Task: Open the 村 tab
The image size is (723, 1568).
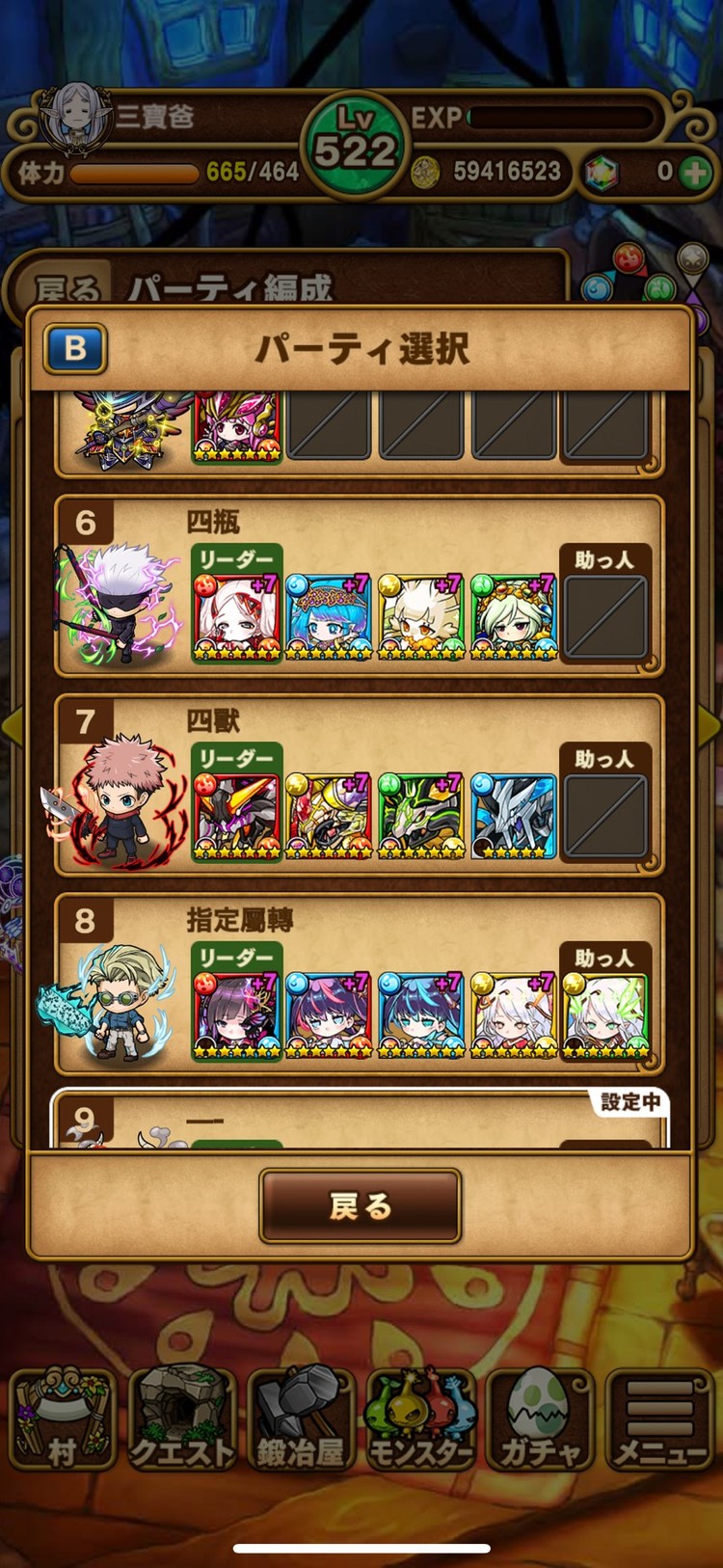Action: [62, 1421]
